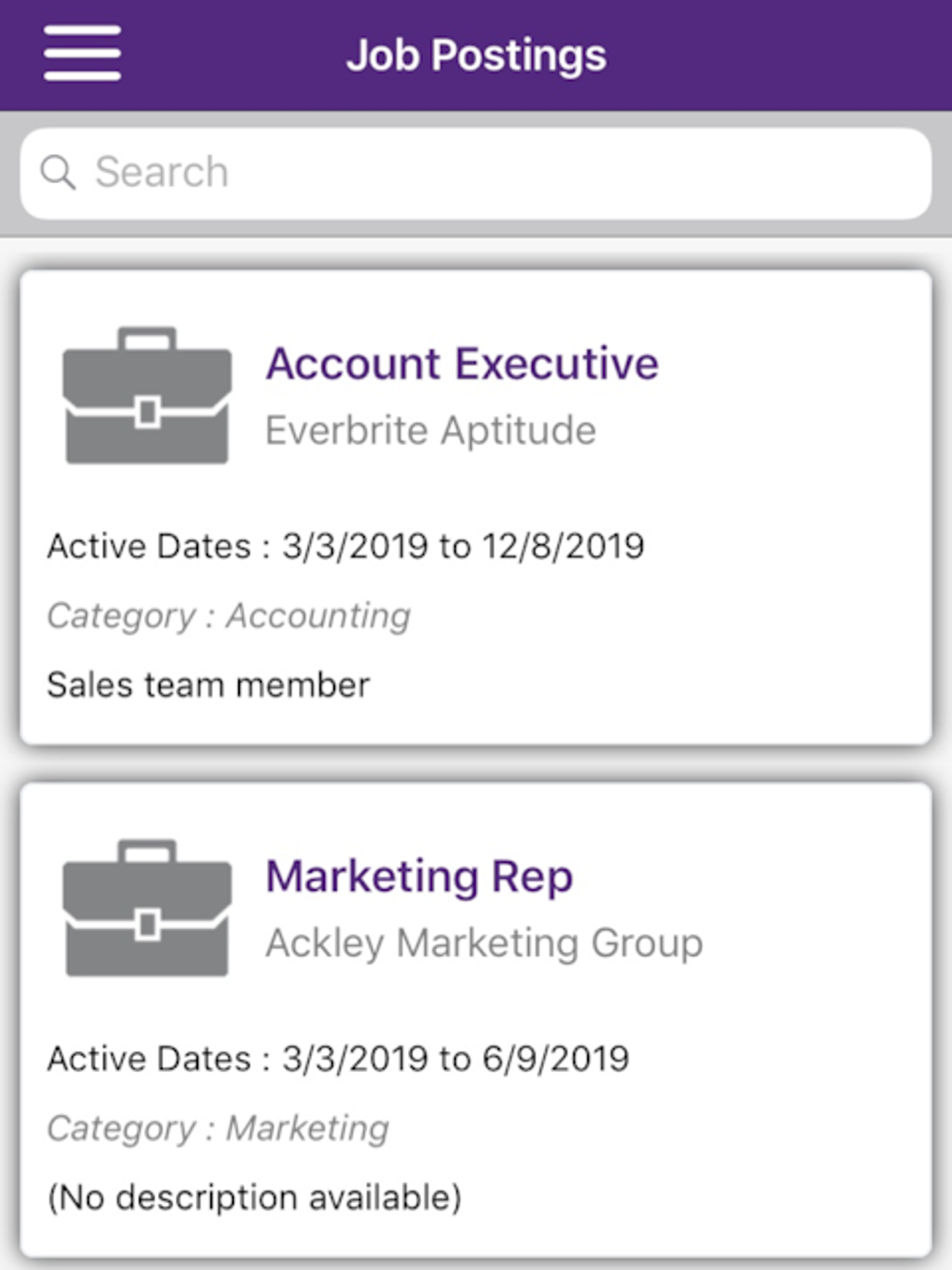This screenshot has height=1270, width=952.
Task: Tap the Sales team member description
Action: coord(208,684)
